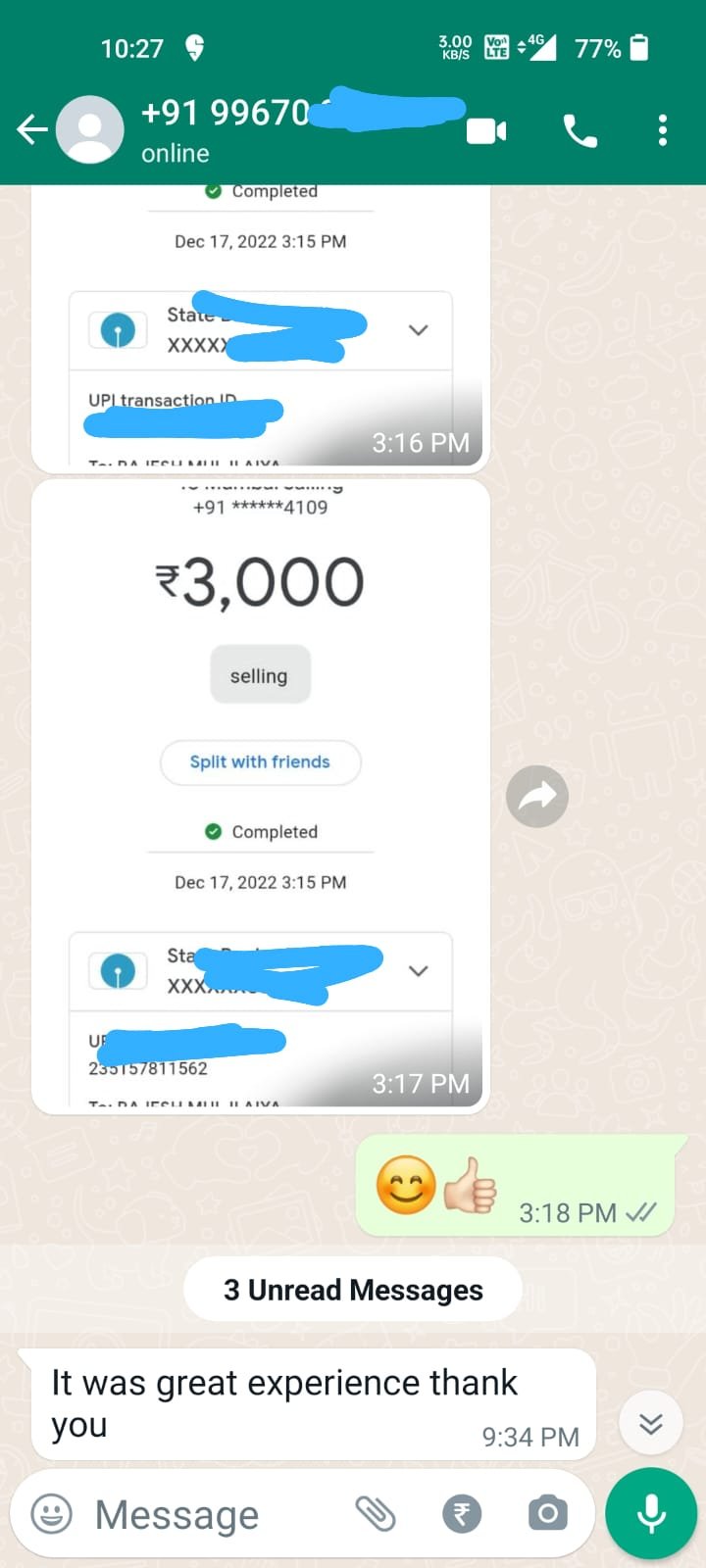Tap the voice message microphone
This screenshot has height=1568, width=706.
pos(651,1514)
